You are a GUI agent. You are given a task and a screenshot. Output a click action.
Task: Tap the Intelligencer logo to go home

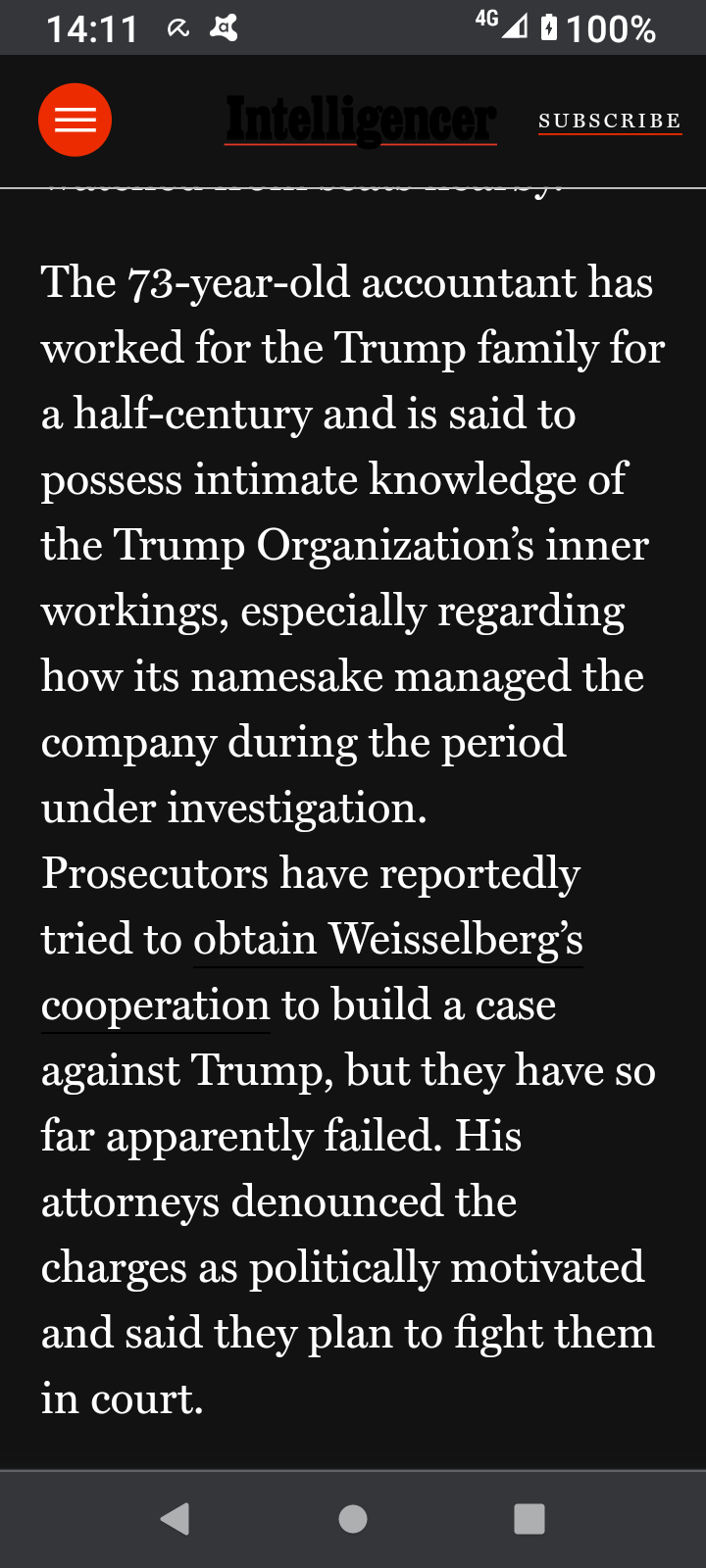pos(360,121)
